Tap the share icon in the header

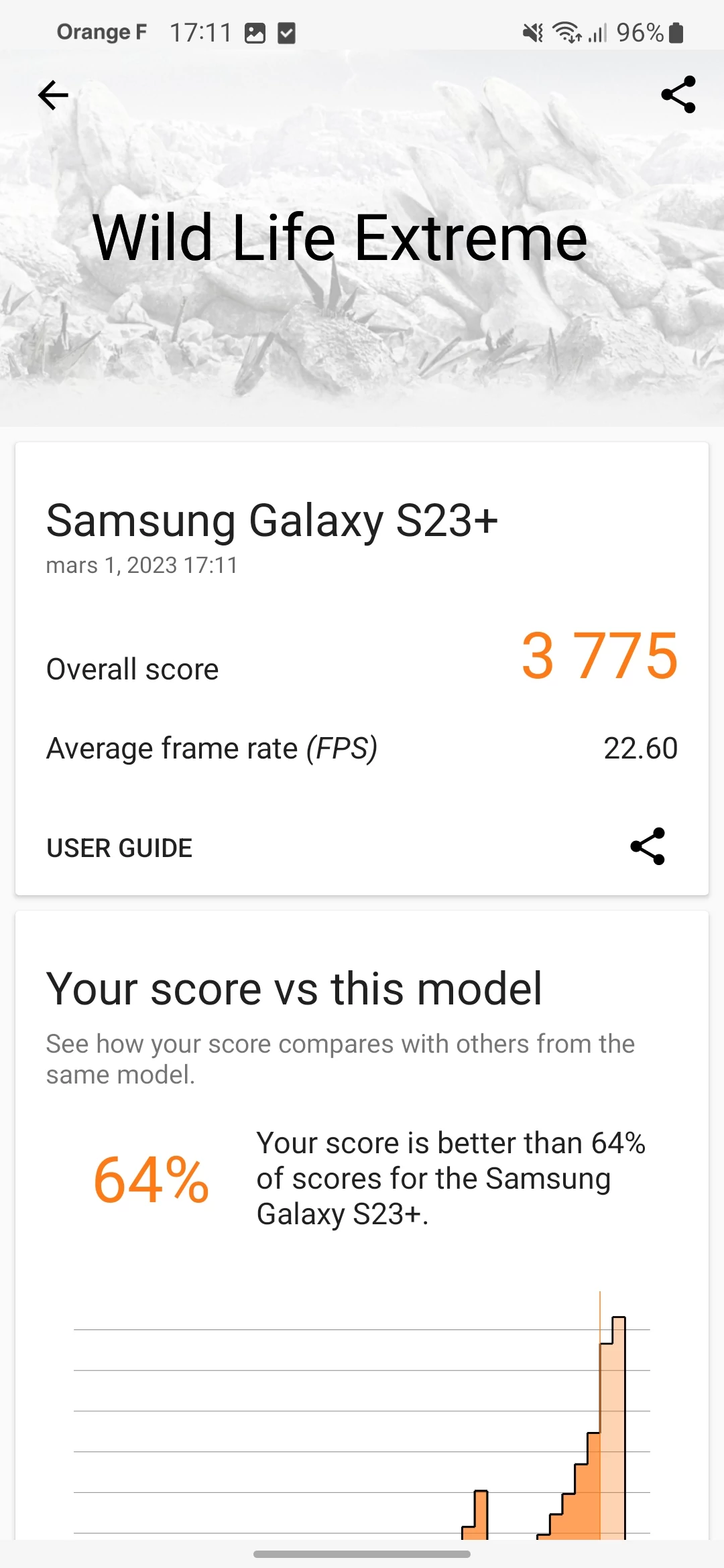coord(678,94)
